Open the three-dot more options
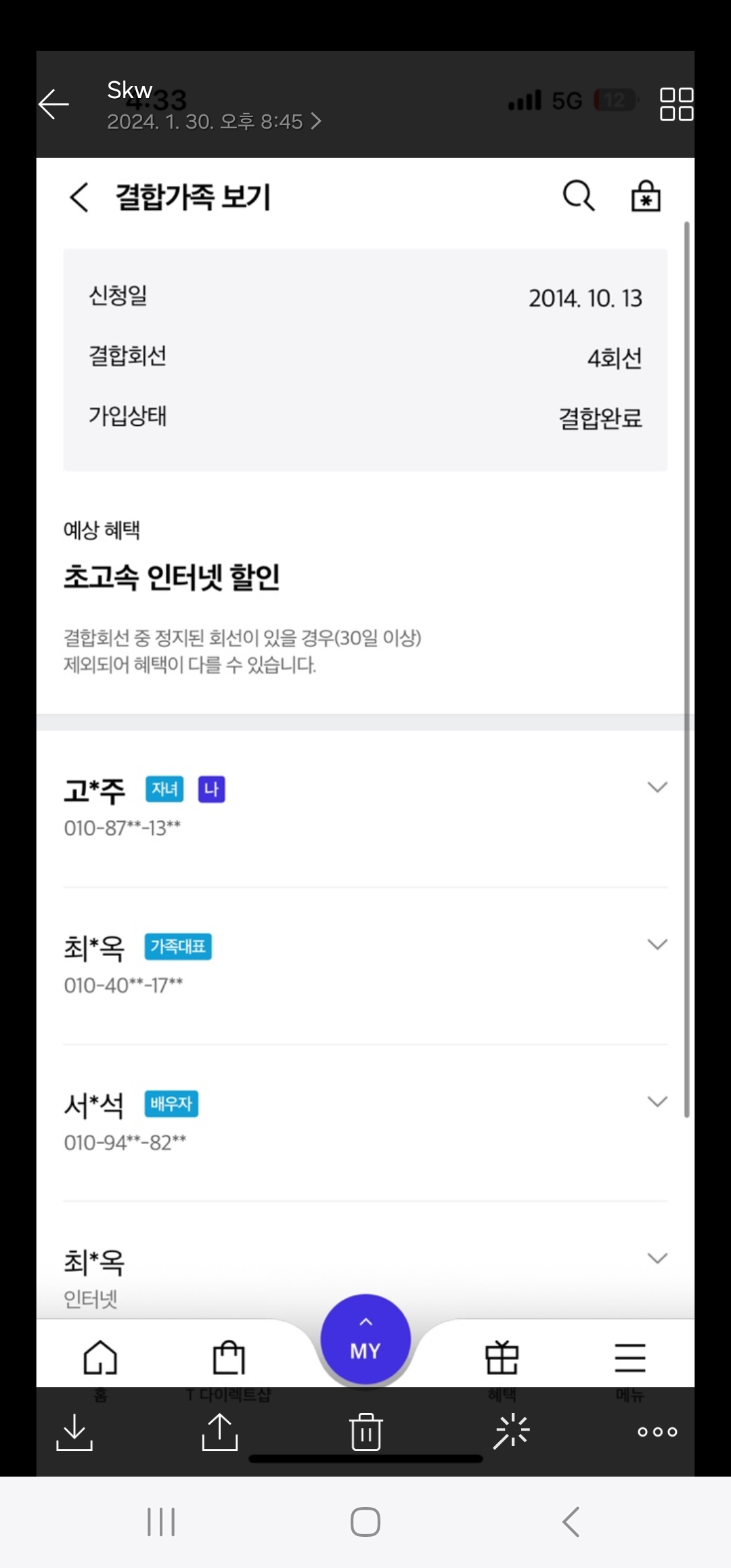Screen dimensions: 731x1568 (657, 1431)
